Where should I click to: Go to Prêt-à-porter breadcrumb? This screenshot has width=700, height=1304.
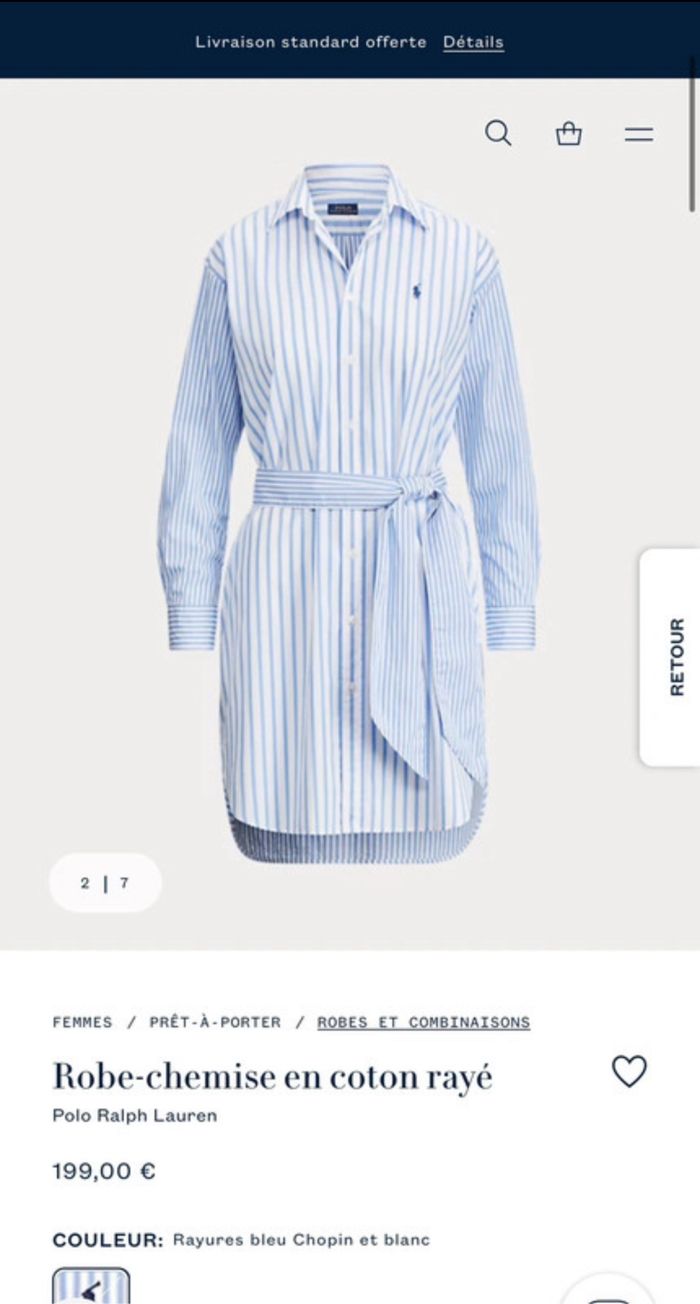point(215,1022)
